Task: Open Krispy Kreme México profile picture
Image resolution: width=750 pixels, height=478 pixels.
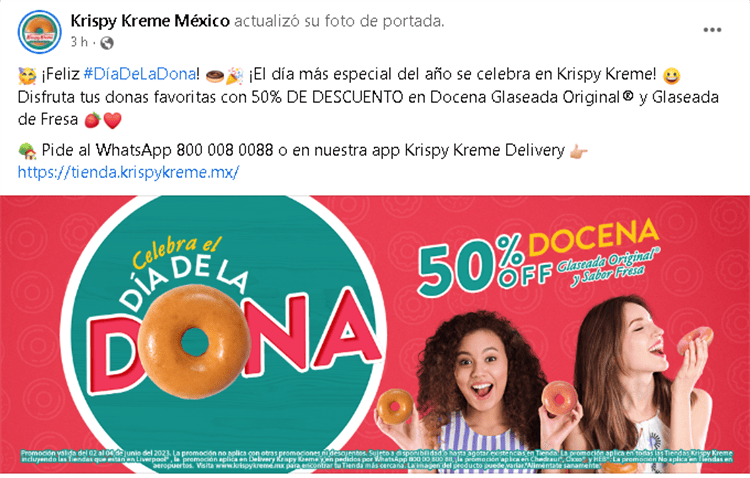Action: point(40,31)
